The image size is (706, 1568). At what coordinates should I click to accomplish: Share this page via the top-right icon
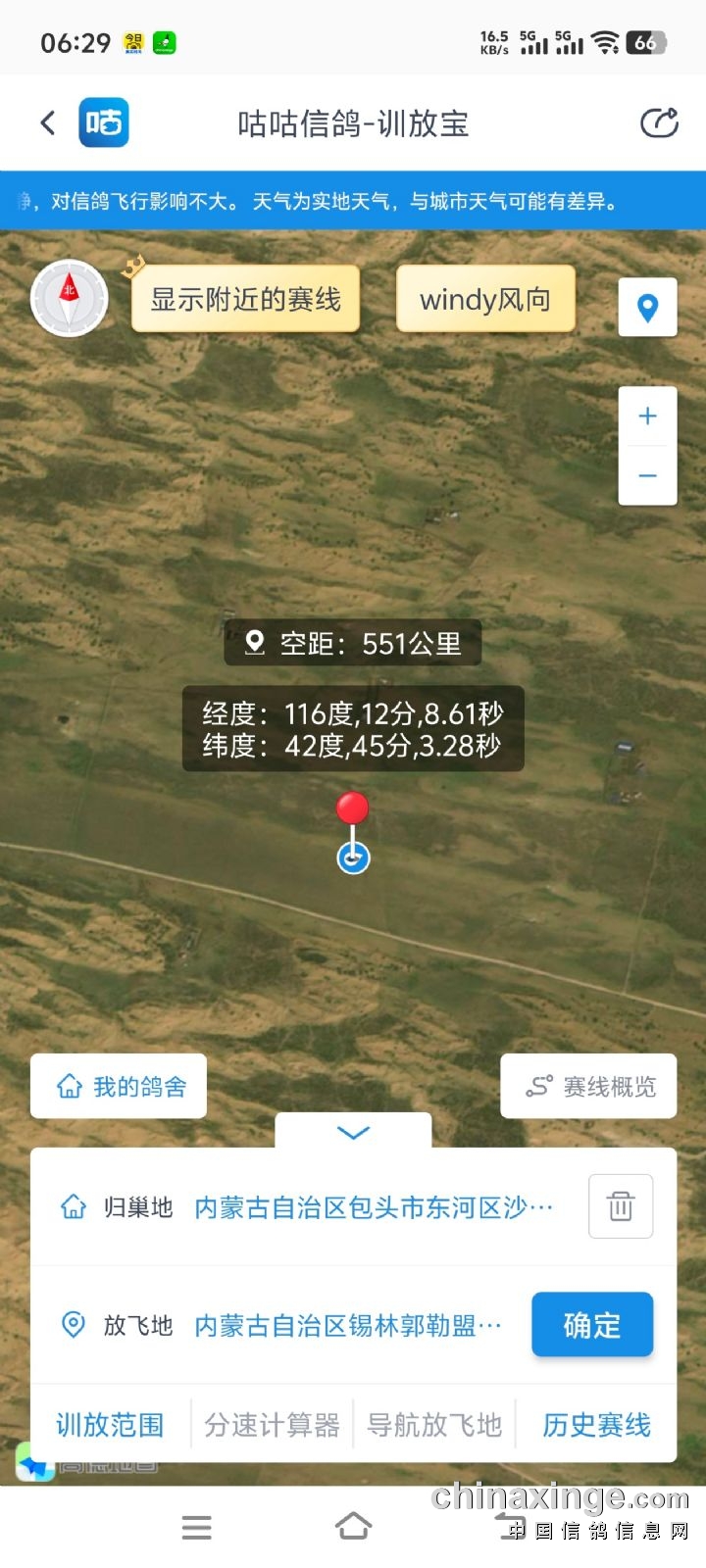pyautogui.click(x=659, y=122)
